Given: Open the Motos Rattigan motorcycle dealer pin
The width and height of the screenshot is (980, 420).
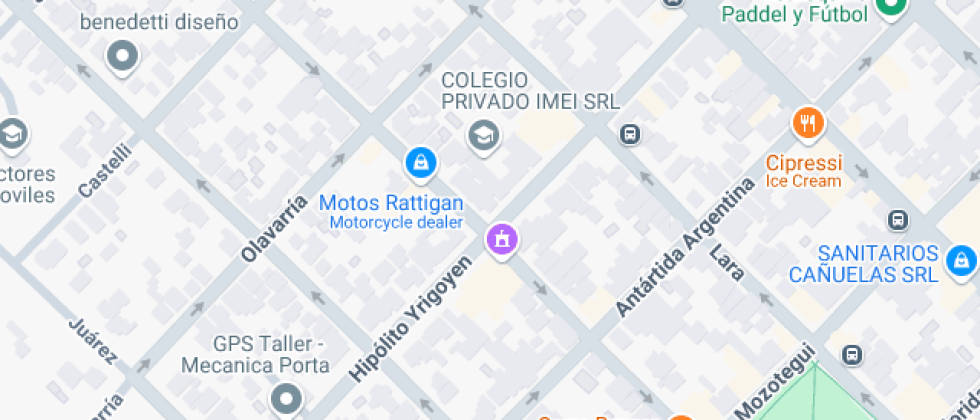Looking at the screenshot, I should pos(420,161).
